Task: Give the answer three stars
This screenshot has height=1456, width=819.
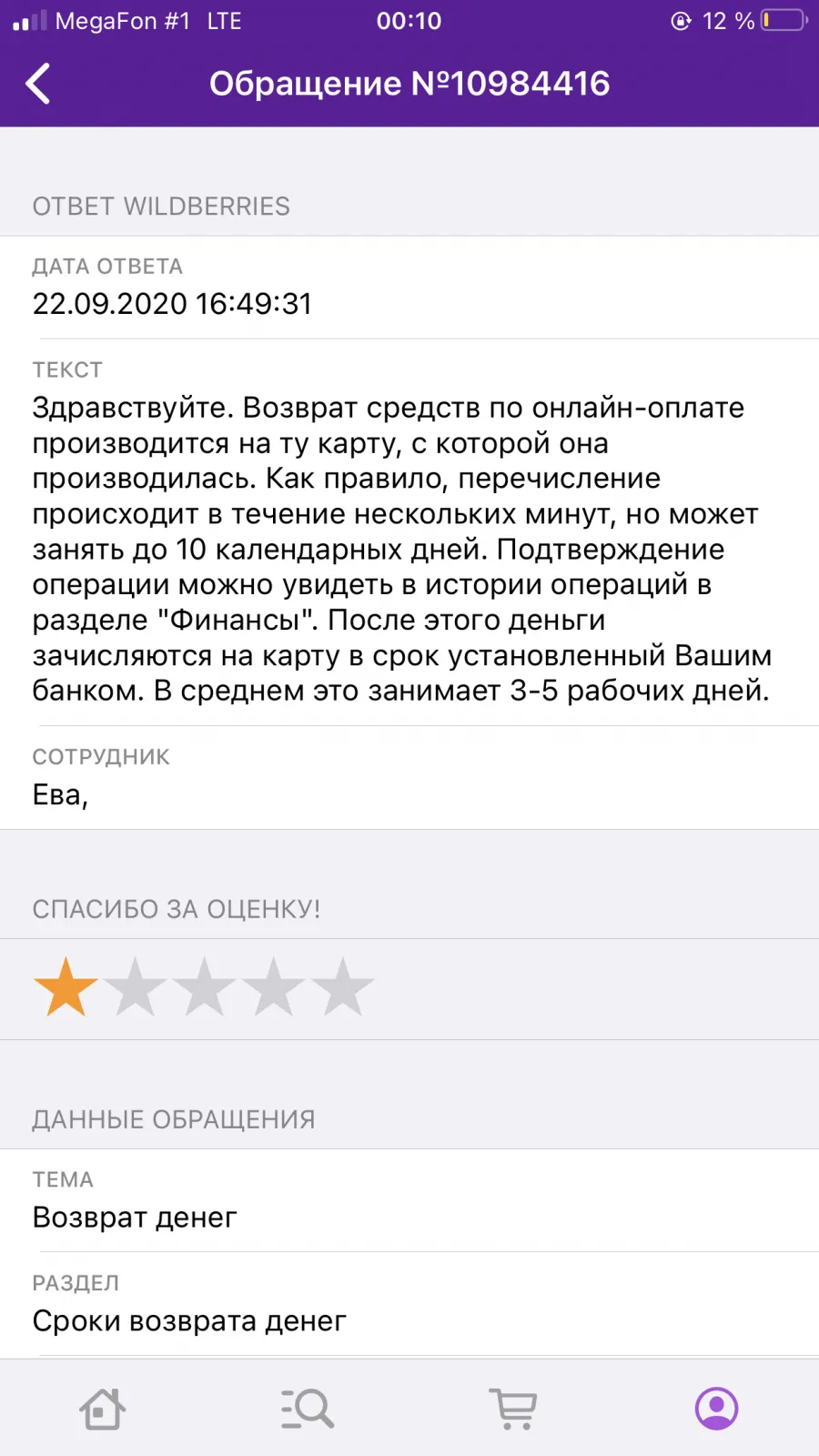Action: tap(204, 986)
